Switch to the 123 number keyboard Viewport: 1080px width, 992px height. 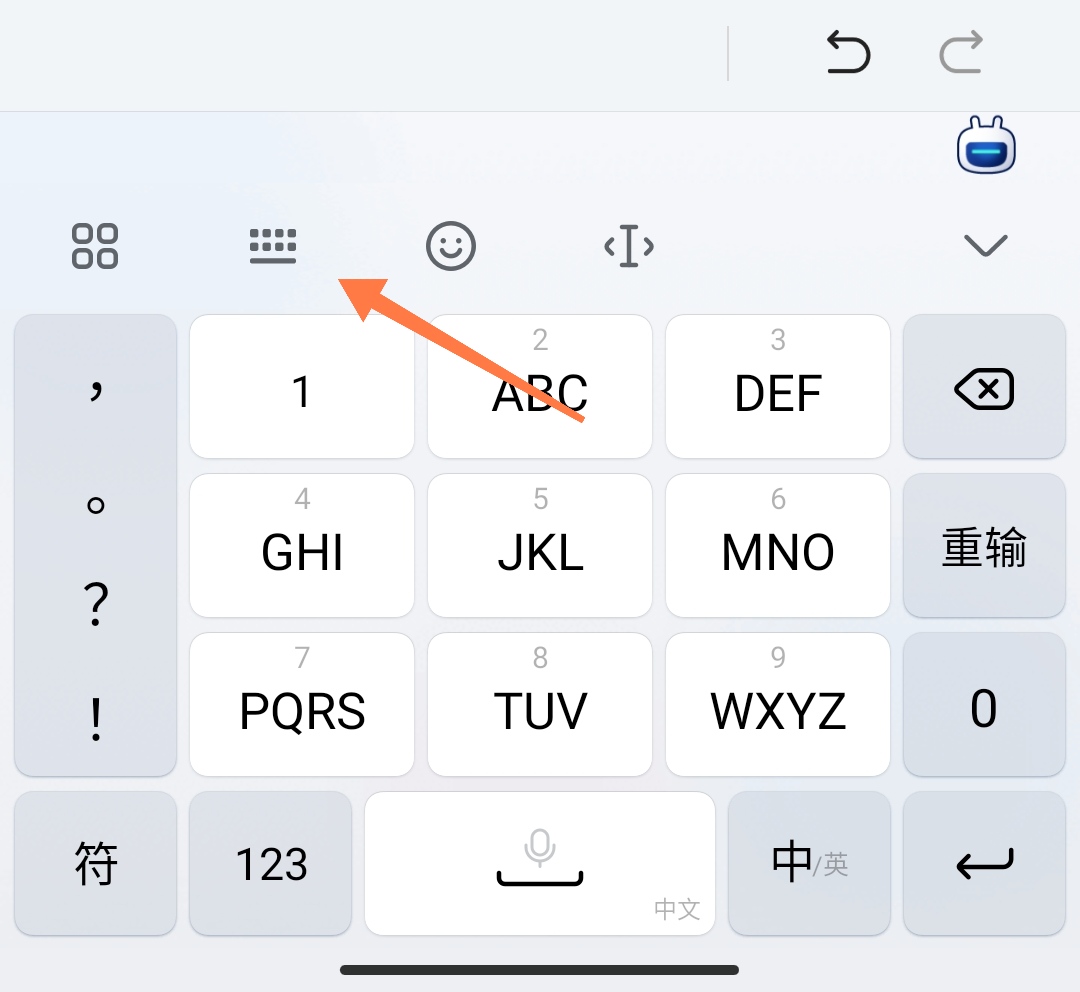271,864
